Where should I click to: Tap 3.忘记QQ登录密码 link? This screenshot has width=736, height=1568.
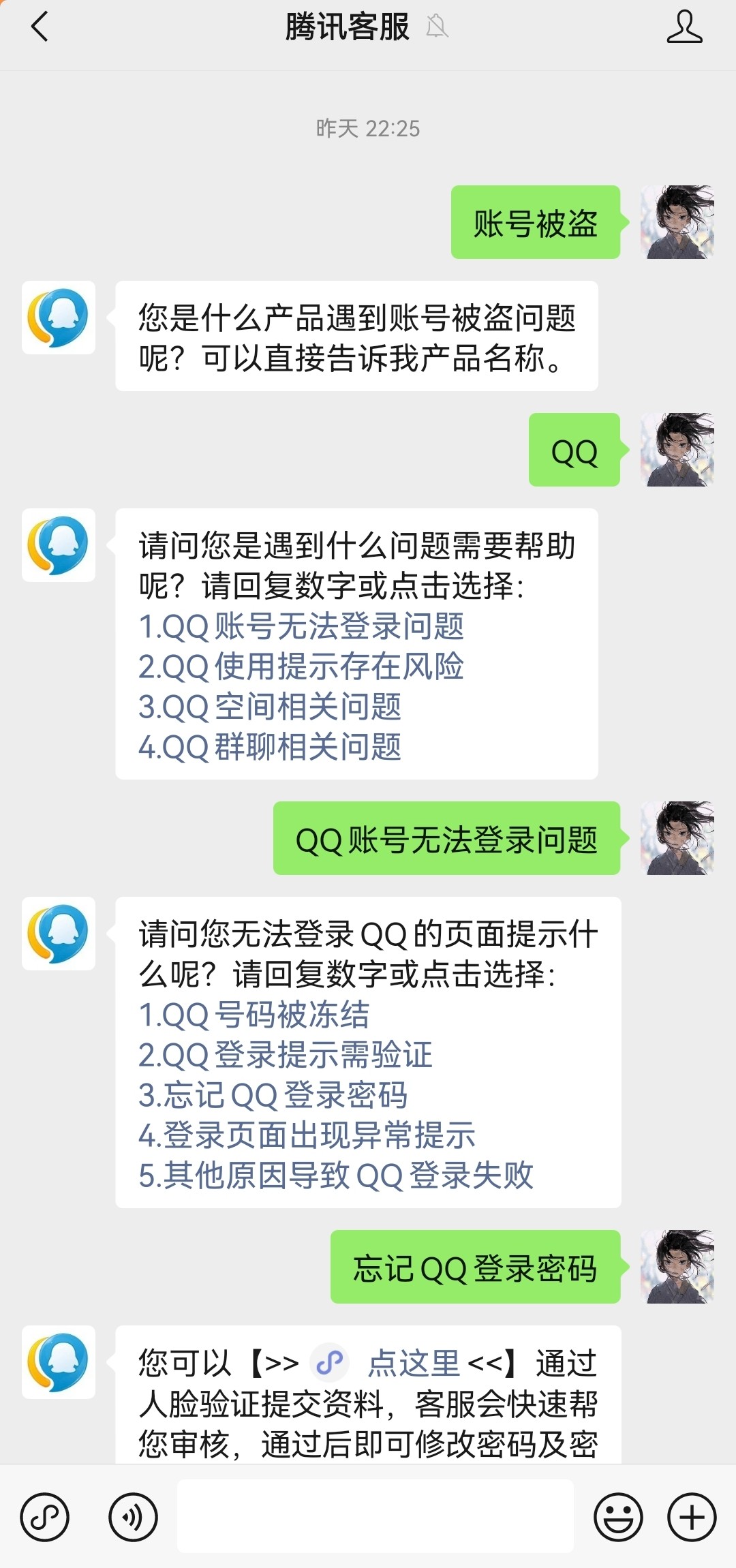pyautogui.click(x=273, y=1095)
